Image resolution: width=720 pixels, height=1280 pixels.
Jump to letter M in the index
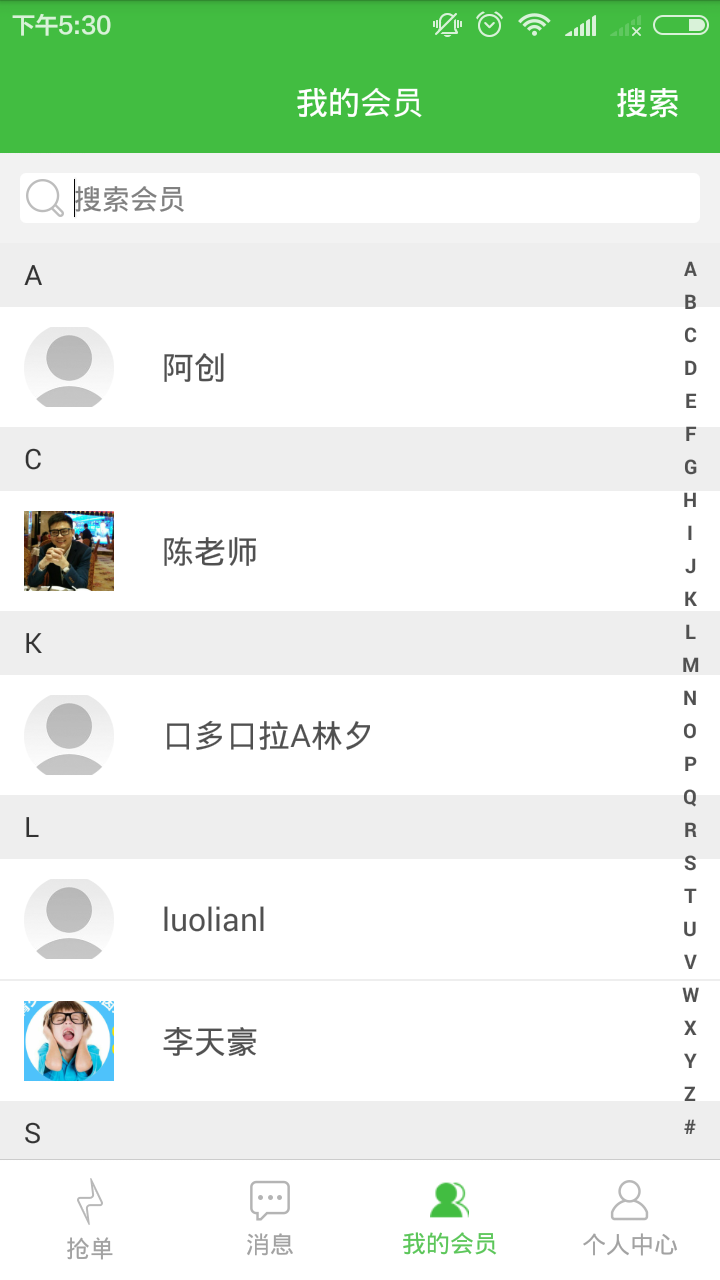click(690, 665)
